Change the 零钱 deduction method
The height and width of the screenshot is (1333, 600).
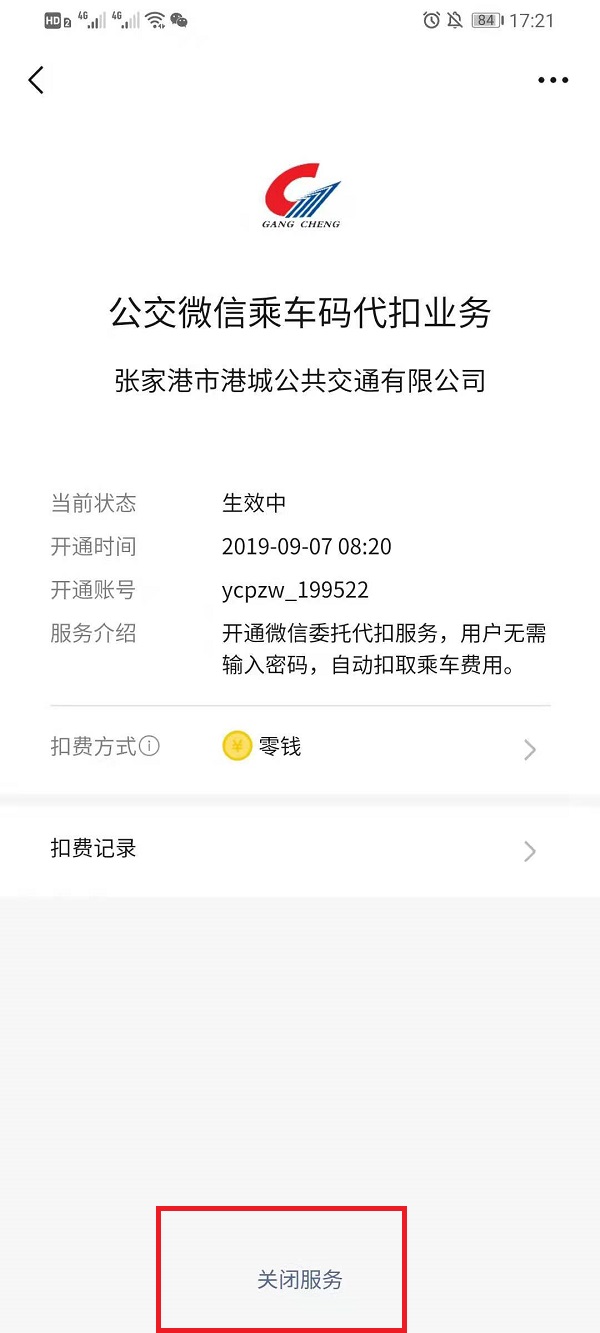[x=380, y=747]
